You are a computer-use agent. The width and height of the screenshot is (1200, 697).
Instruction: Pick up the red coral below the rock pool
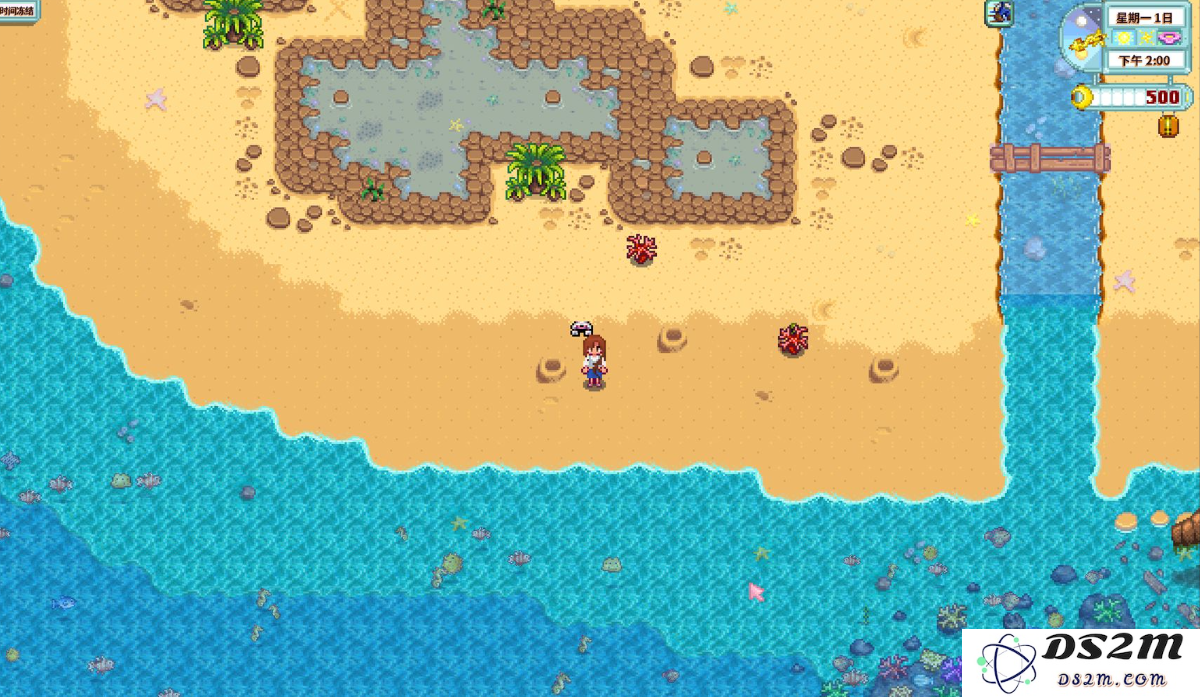641,249
